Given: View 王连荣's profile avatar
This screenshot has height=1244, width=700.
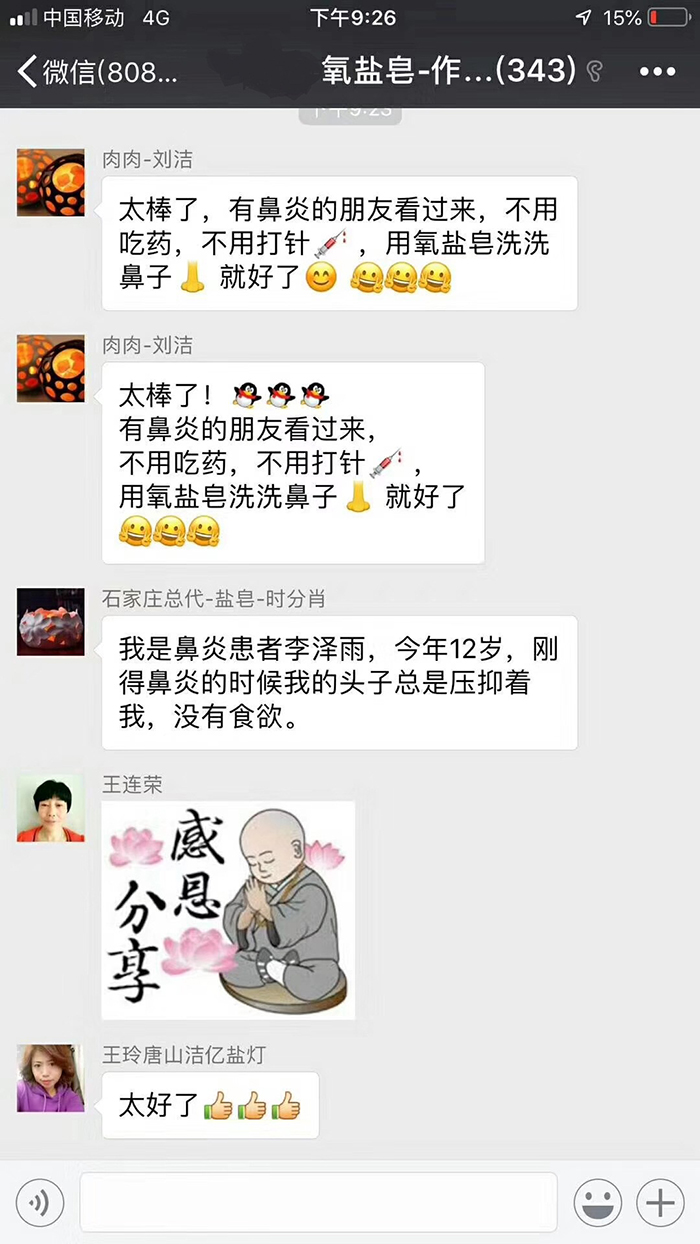Looking at the screenshot, I should click(50, 808).
